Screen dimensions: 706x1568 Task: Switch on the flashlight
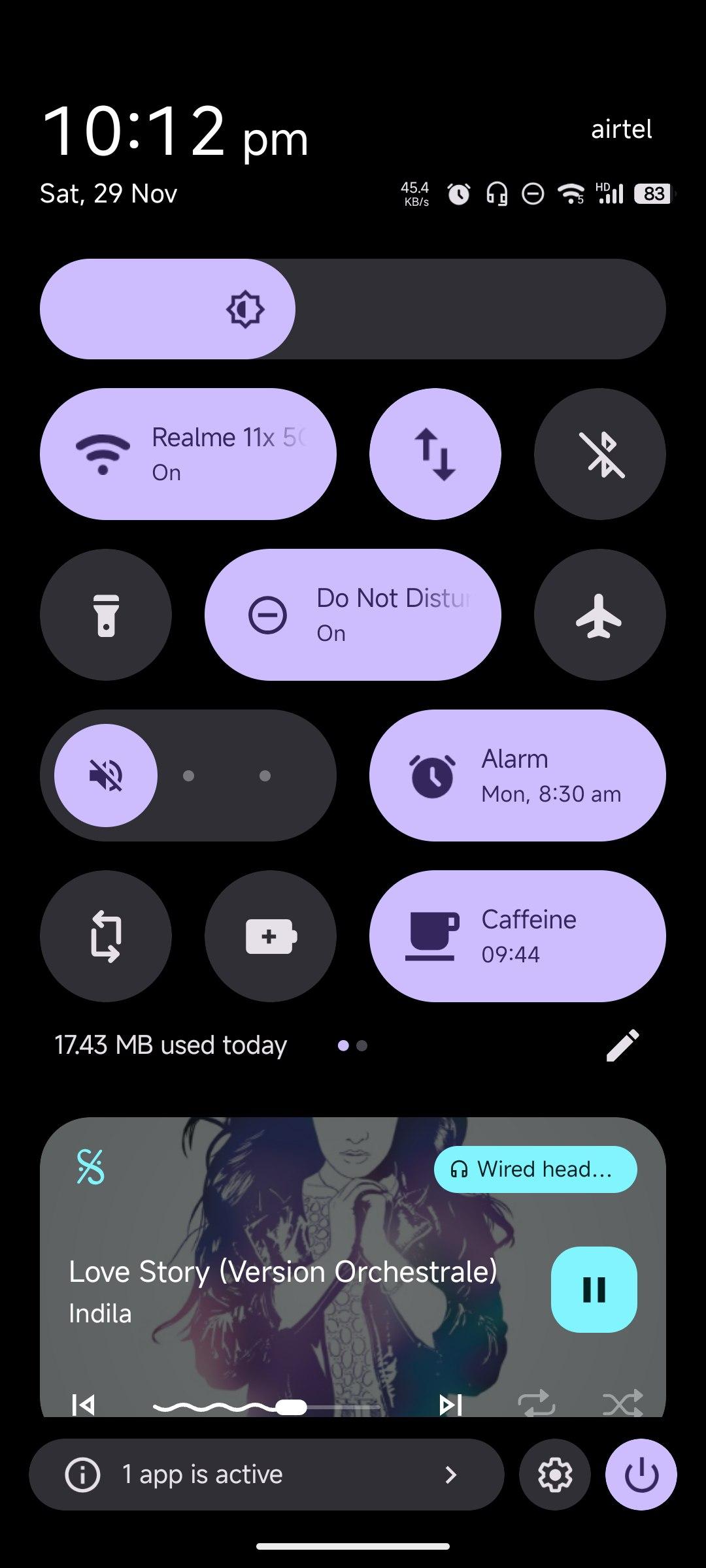click(x=106, y=615)
